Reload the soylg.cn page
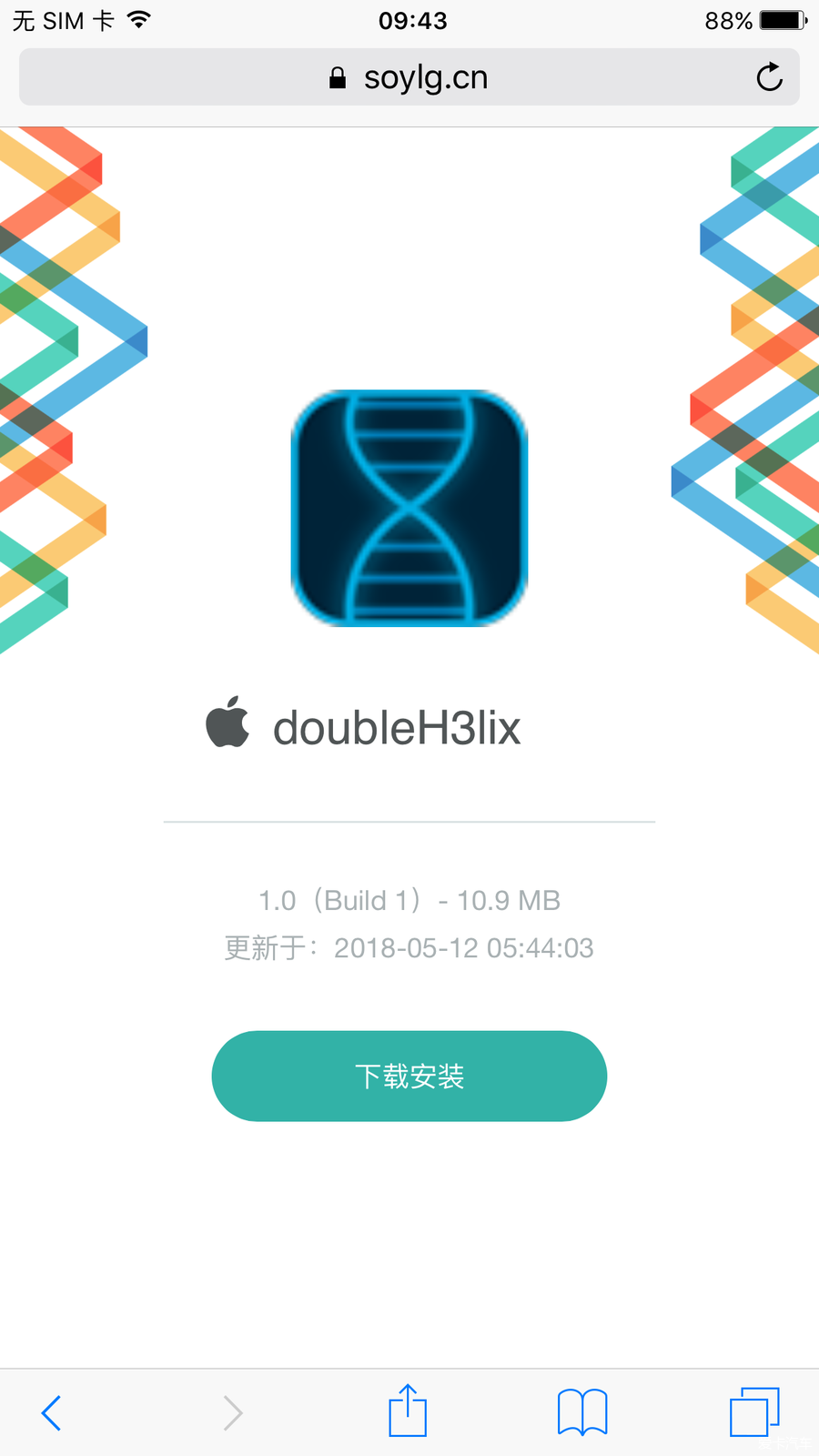Image resolution: width=819 pixels, height=1456 pixels. (x=769, y=77)
